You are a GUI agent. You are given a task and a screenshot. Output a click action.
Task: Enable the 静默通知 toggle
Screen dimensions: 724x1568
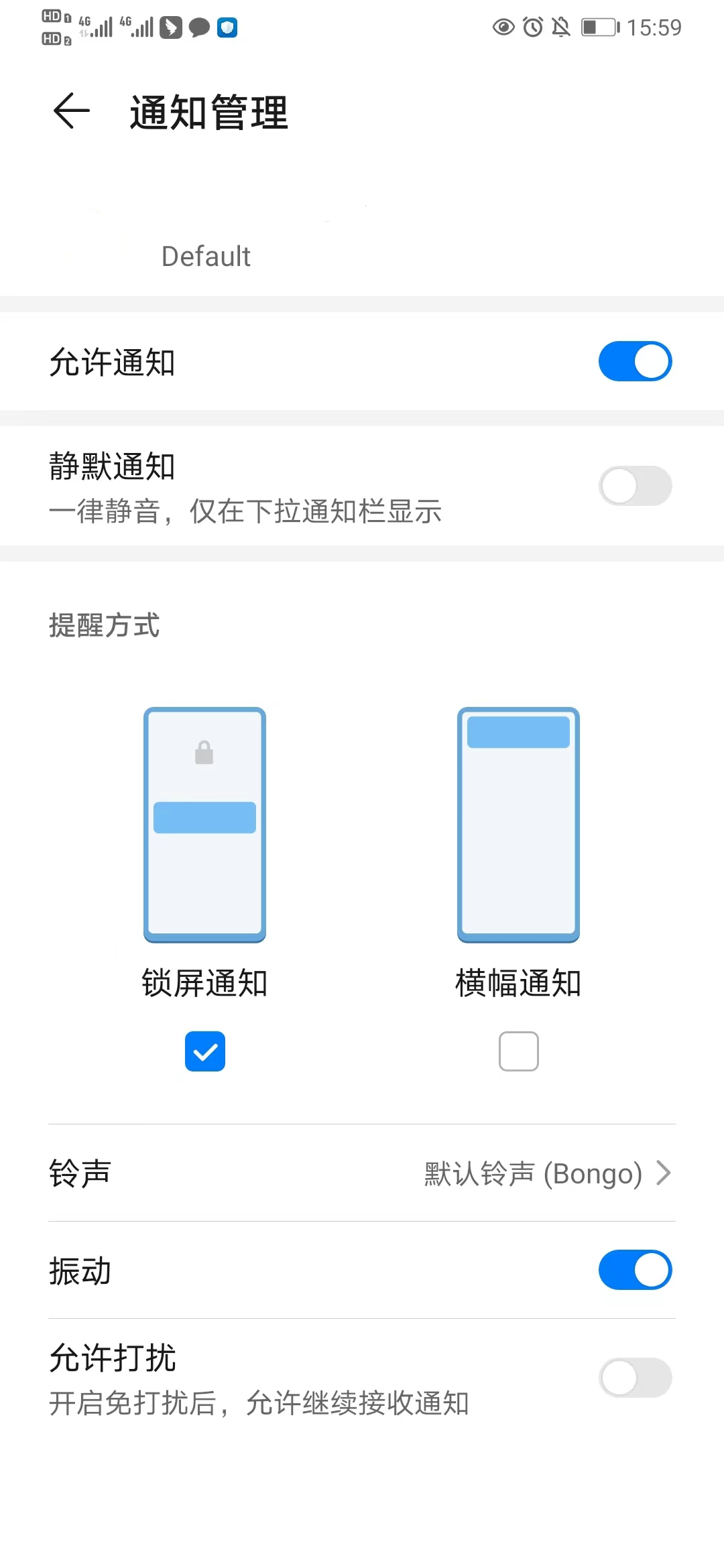[x=634, y=486]
